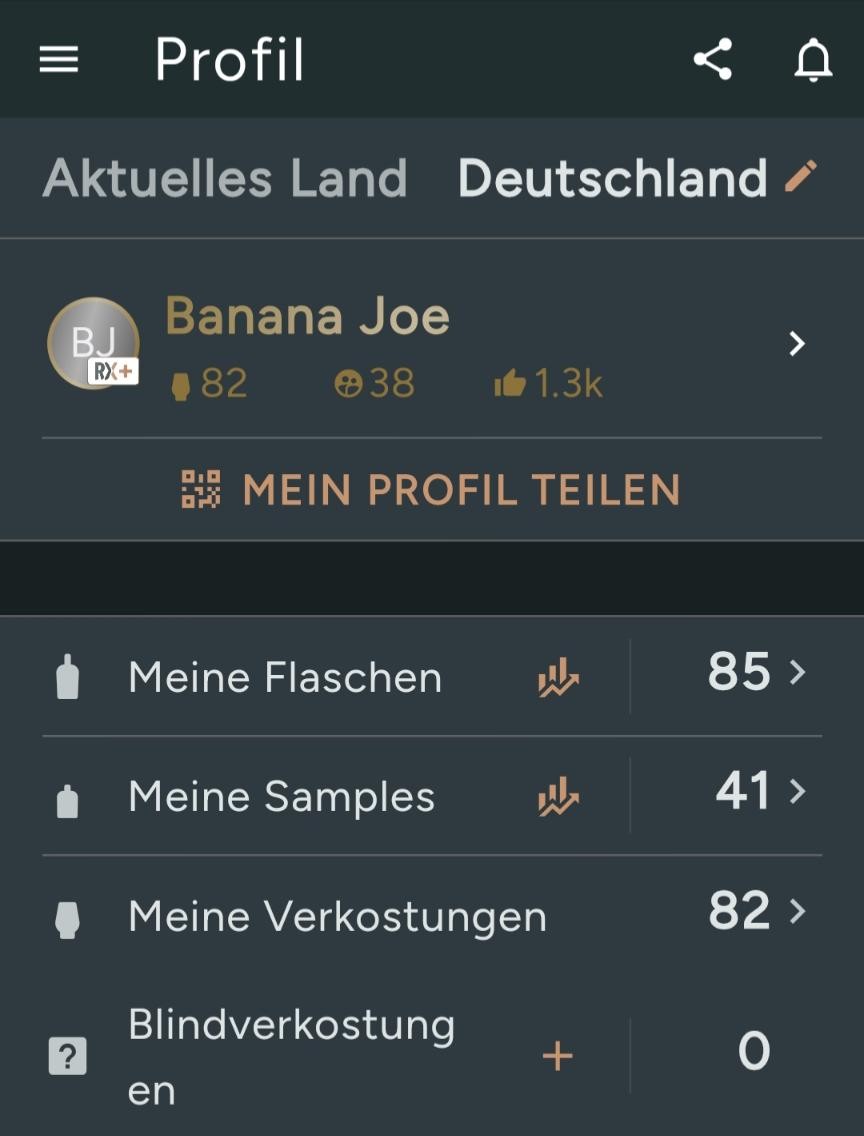Screen dimensions: 864x1136
Task: Tap Mein Profil Teilen button
Action: click(x=432, y=490)
